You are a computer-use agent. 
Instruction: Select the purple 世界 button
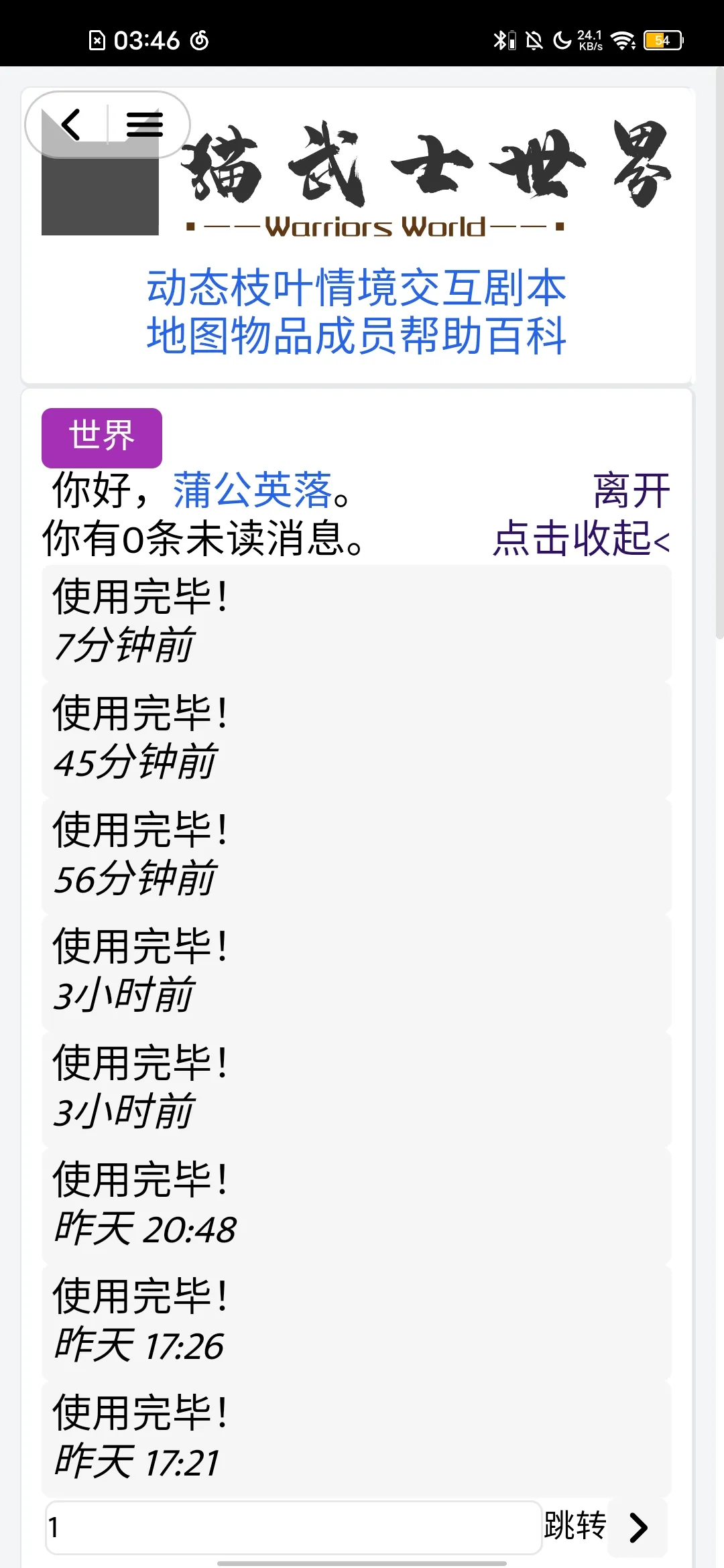[102, 438]
